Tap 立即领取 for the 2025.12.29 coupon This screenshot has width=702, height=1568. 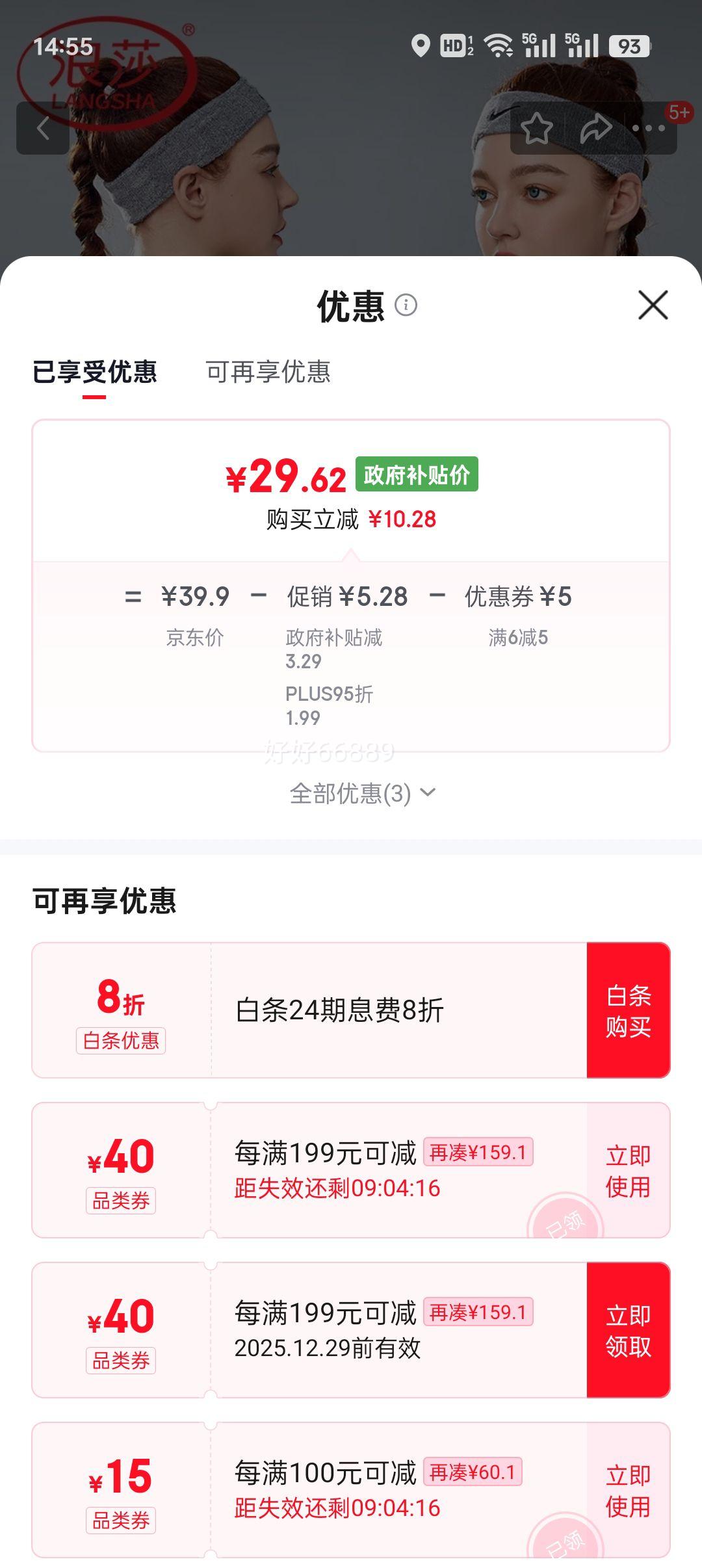[628, 1330]
